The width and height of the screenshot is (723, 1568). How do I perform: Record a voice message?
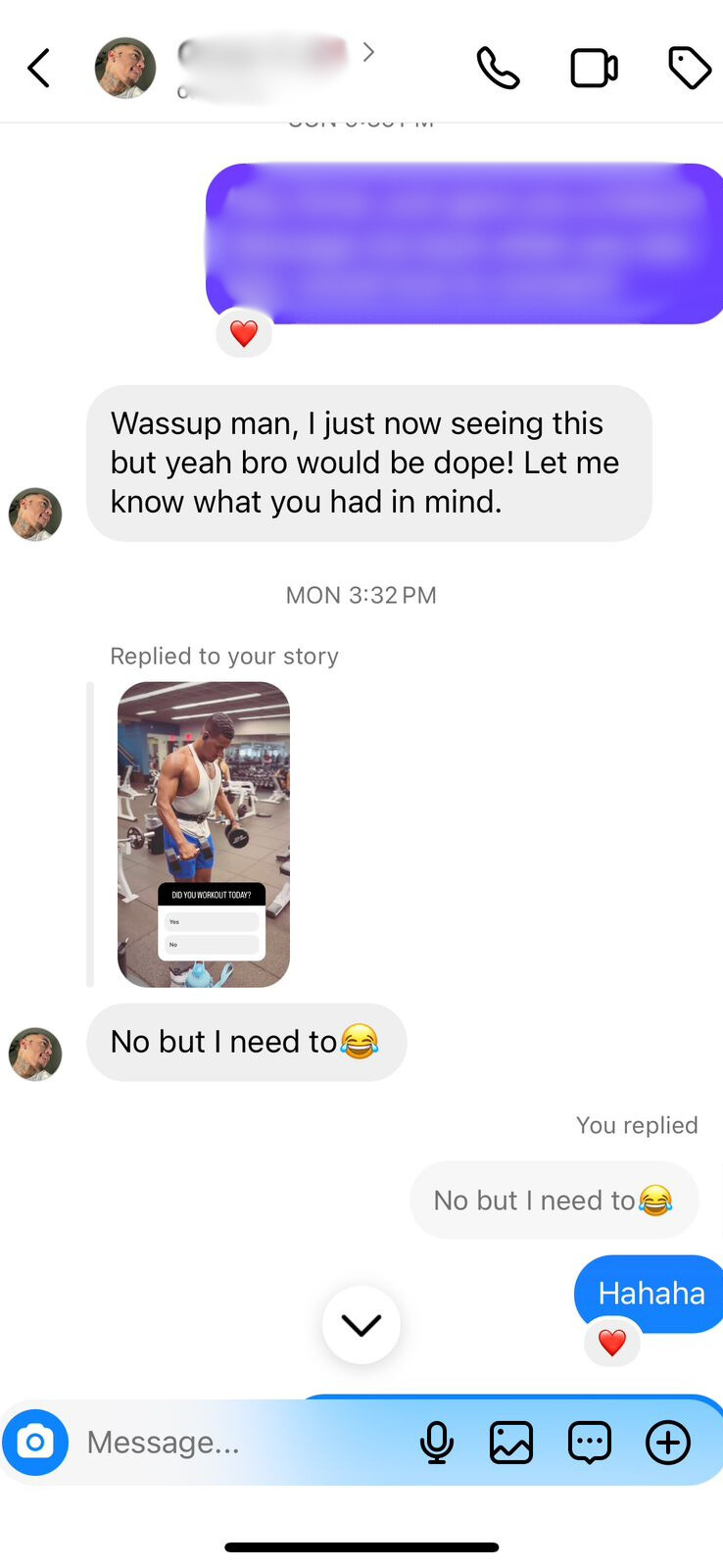click(437, 1442)
